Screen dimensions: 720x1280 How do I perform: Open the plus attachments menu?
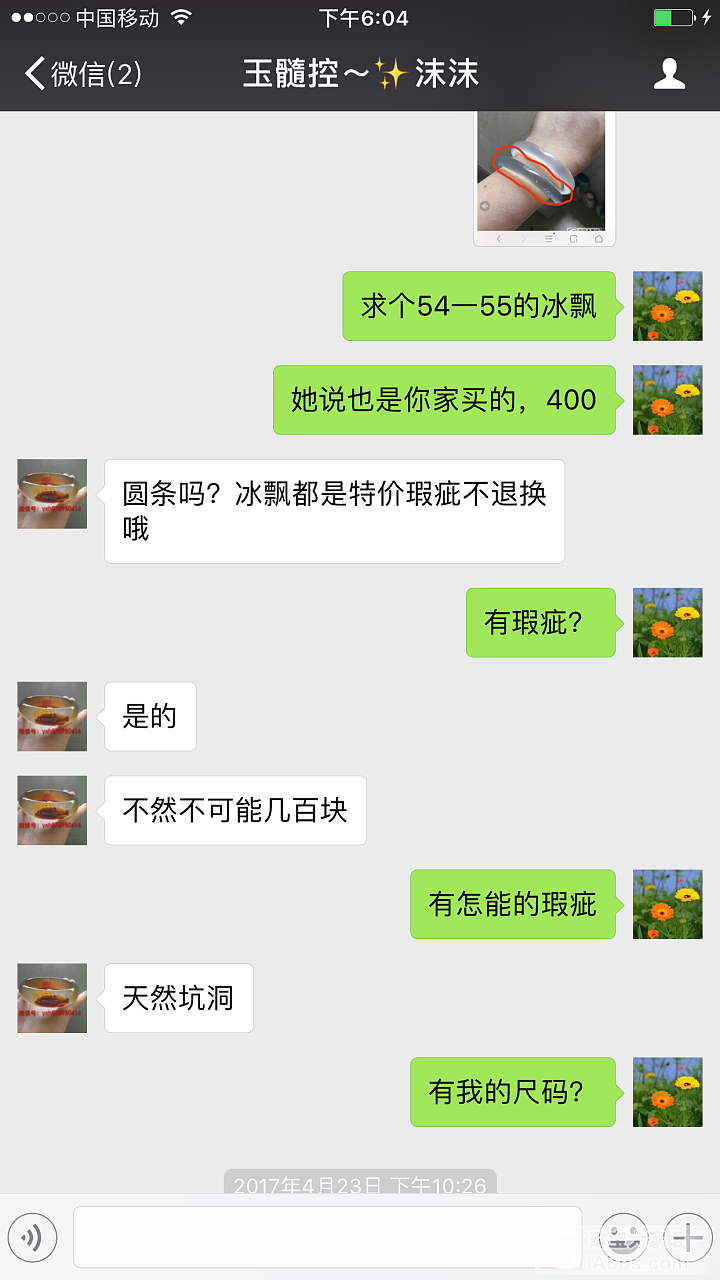(687, 1238)
